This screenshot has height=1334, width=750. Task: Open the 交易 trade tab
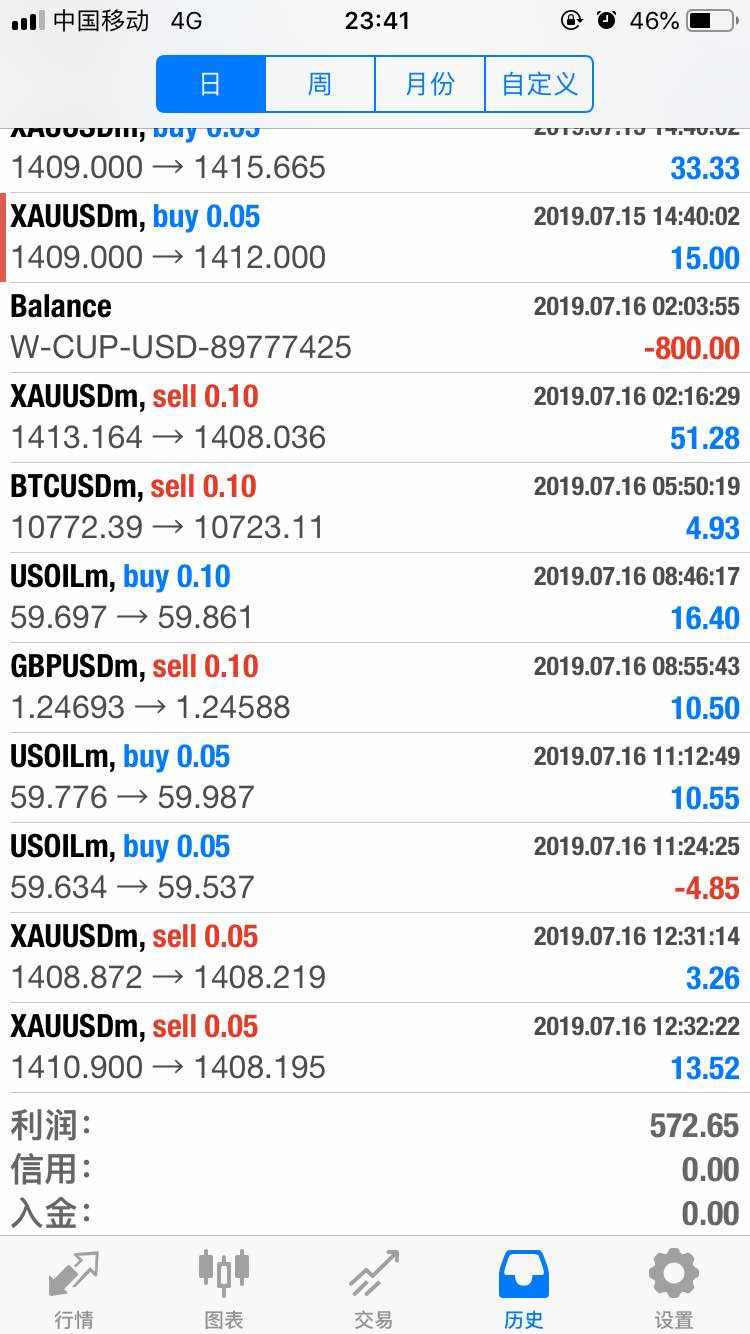[x=374, y=1288]
